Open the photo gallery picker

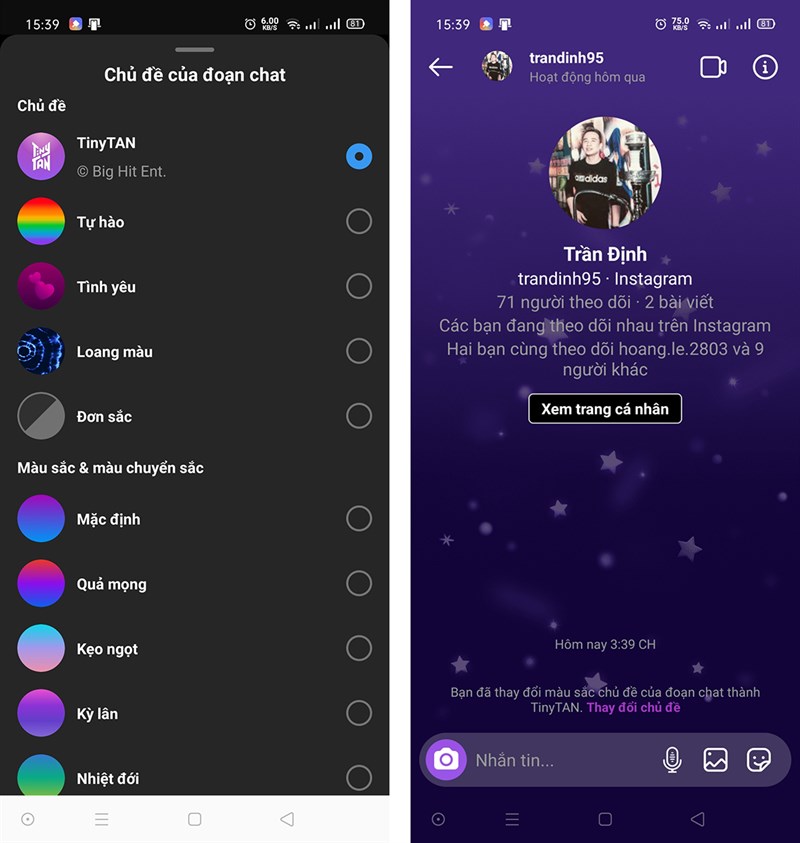click(715, 760)
